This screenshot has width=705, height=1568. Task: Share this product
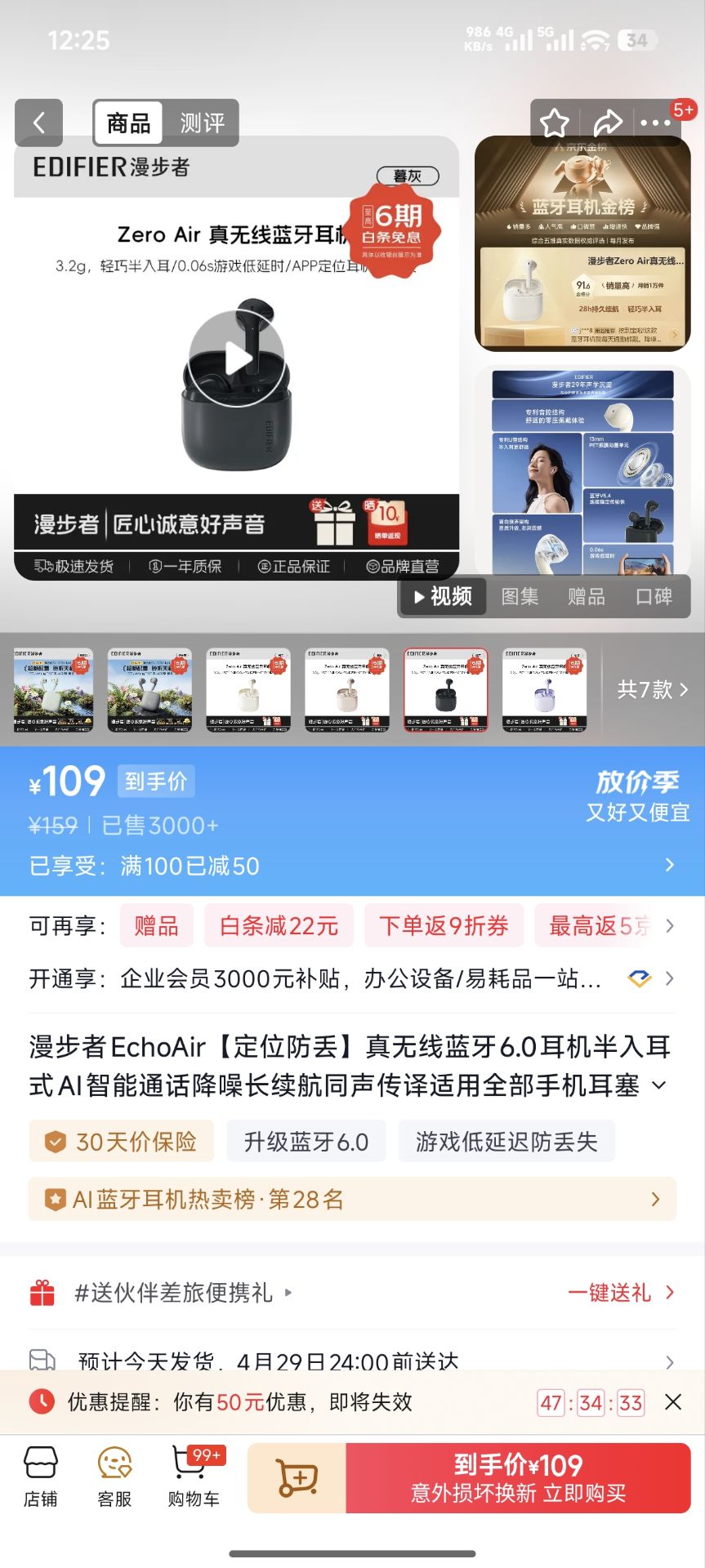pos(607,123)
